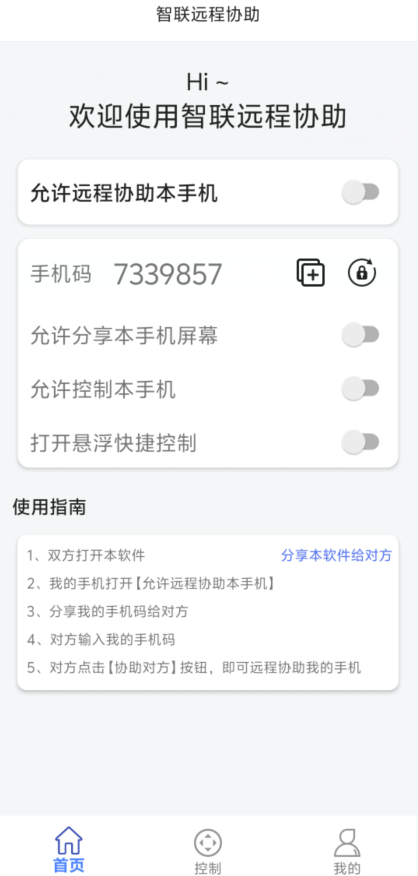This screenshot has height=876, width=418.
Task: Enable 允许远程协助本手机 switch
Action: (360, 193)
